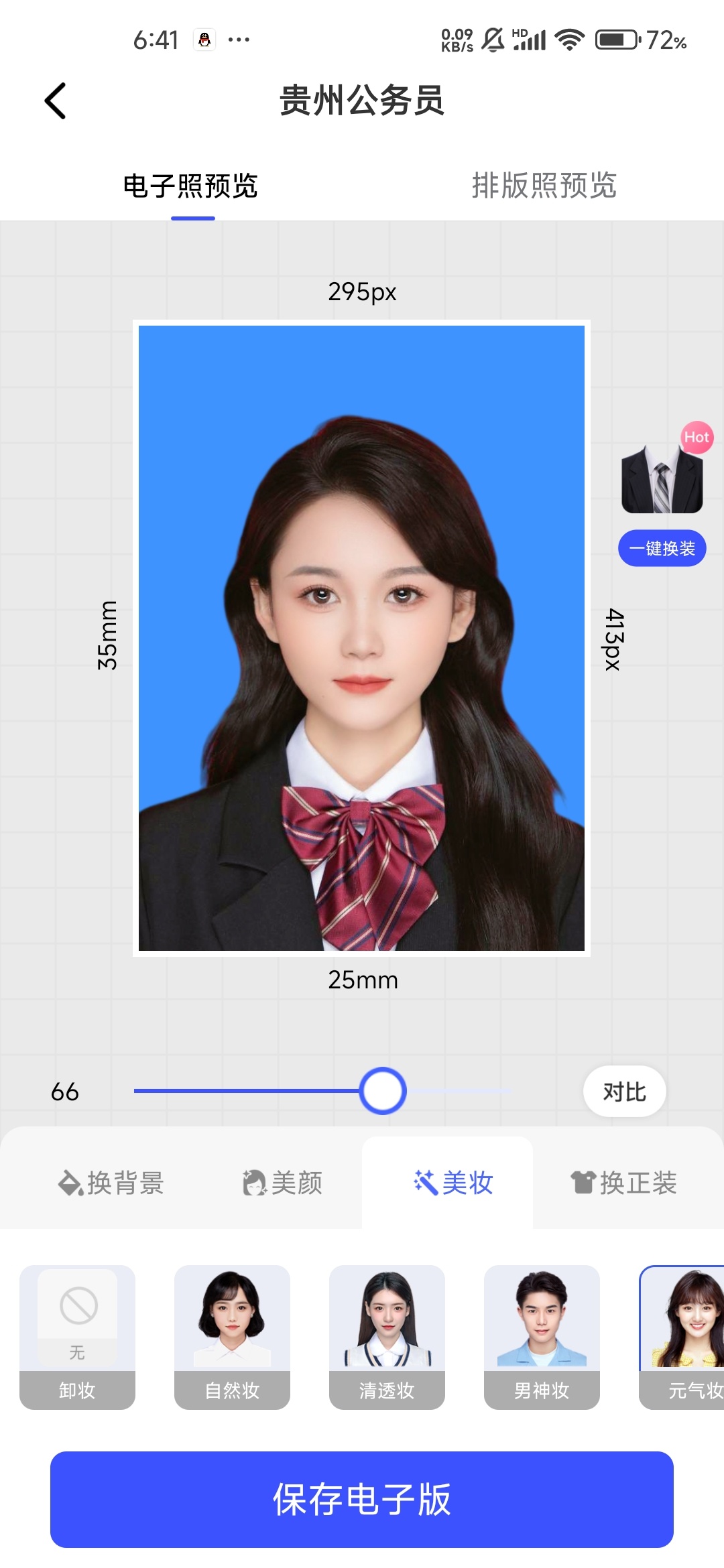Apply the 男神妆 makeup style
Viewport: 724px width, 1568px height.
pyautogui.click(x=542, y=1337)
